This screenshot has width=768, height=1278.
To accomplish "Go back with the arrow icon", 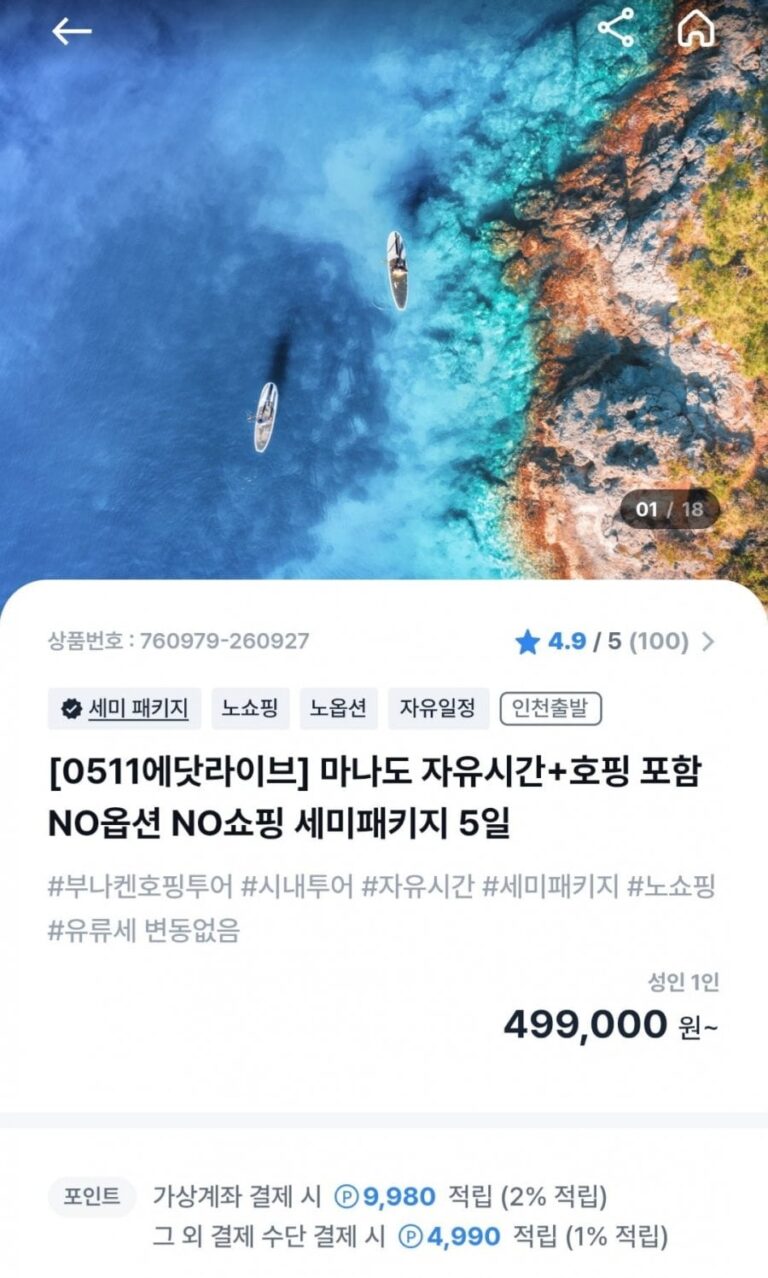I will point(71,31).
